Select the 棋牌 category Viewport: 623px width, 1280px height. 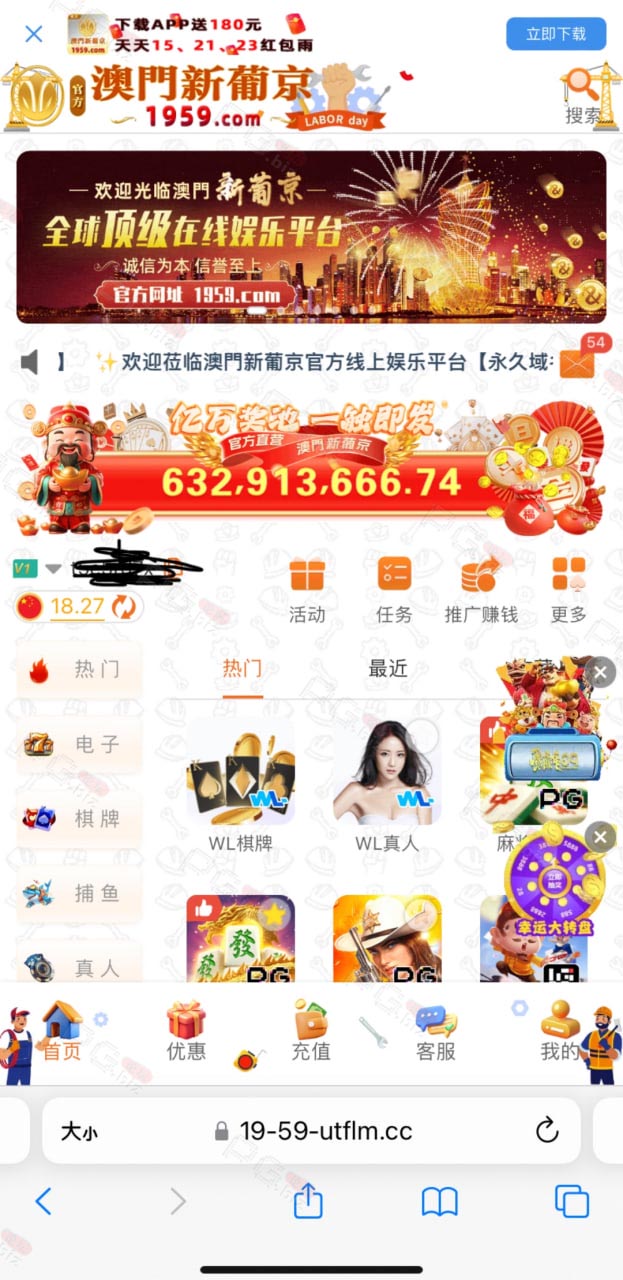[80, 819]
